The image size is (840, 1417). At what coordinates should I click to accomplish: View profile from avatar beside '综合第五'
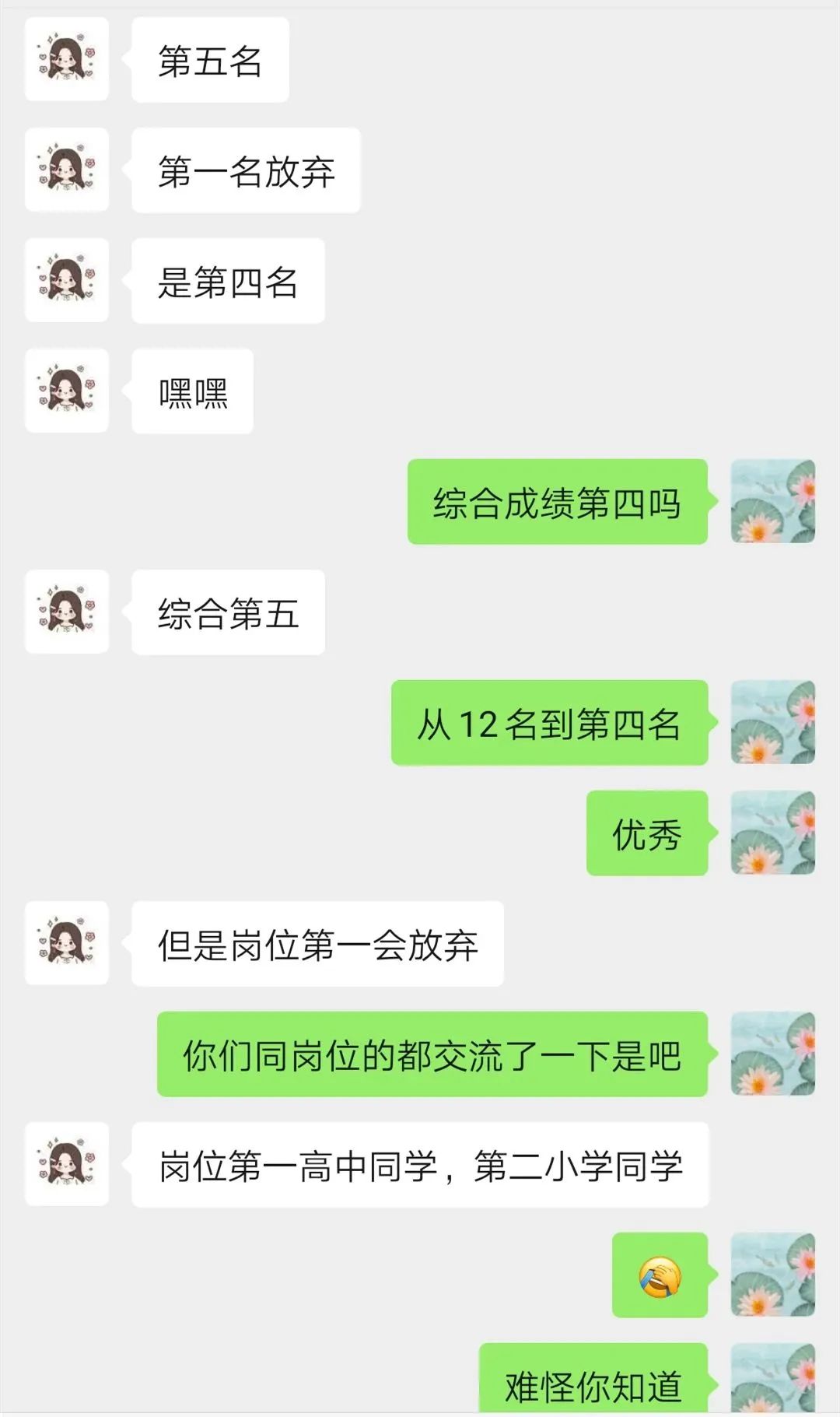67,612
